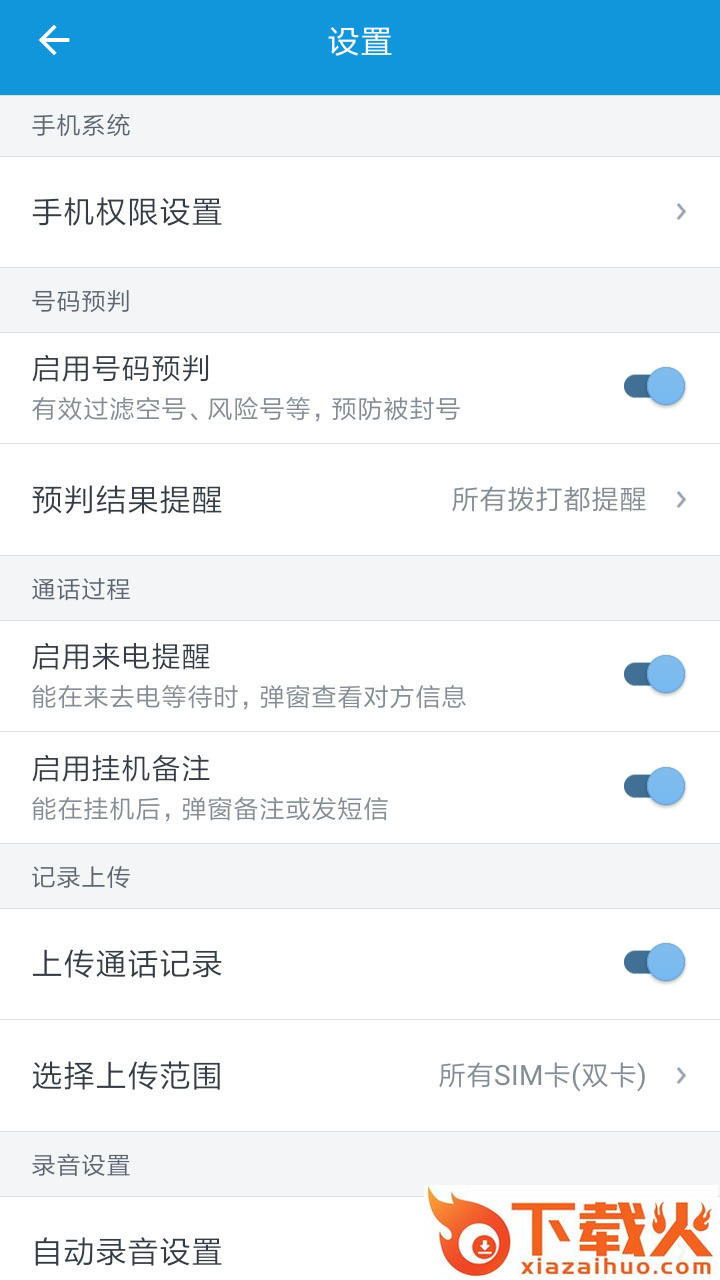Open the 所有拨打都提醒 selection
Viewport: 720px width, 1280px height.
(x=548, y=499)
